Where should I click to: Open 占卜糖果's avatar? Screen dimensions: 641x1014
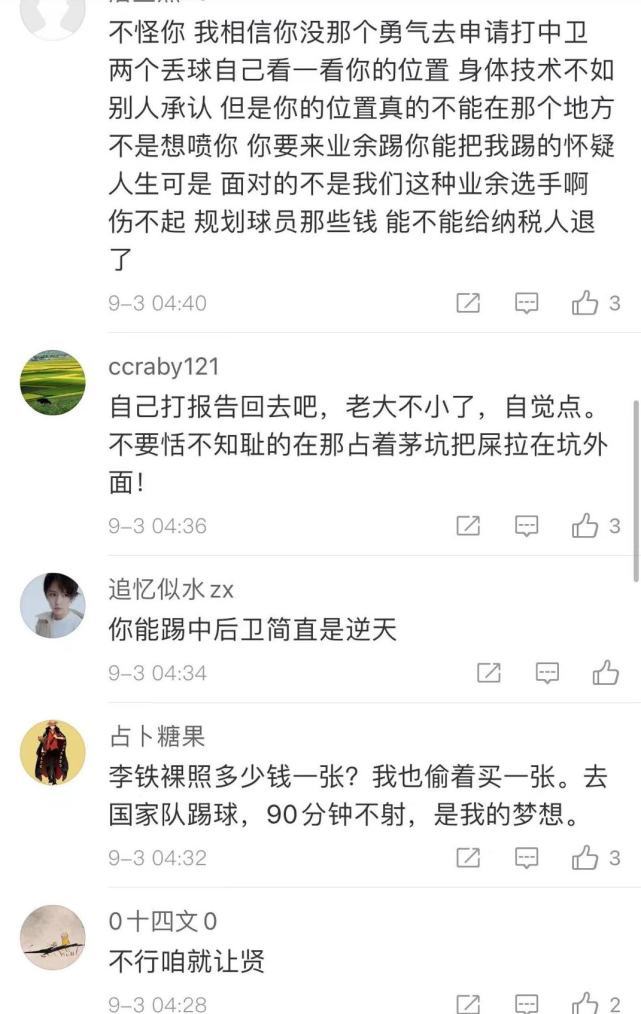(53, 752)
